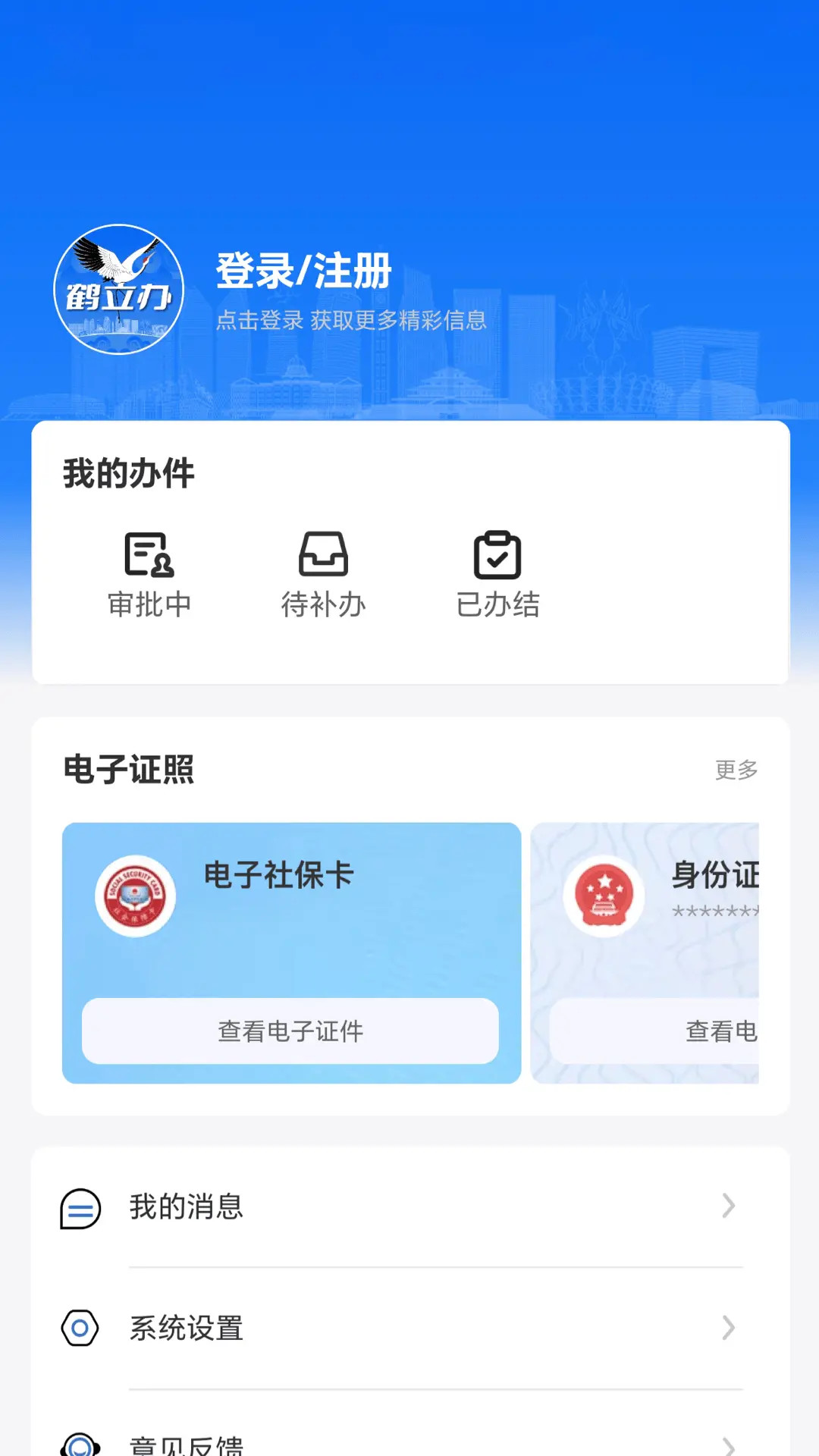Click the national emblem icon on 身份证 card
Viewport: 819px width, 1456px height.
[606, 896]
